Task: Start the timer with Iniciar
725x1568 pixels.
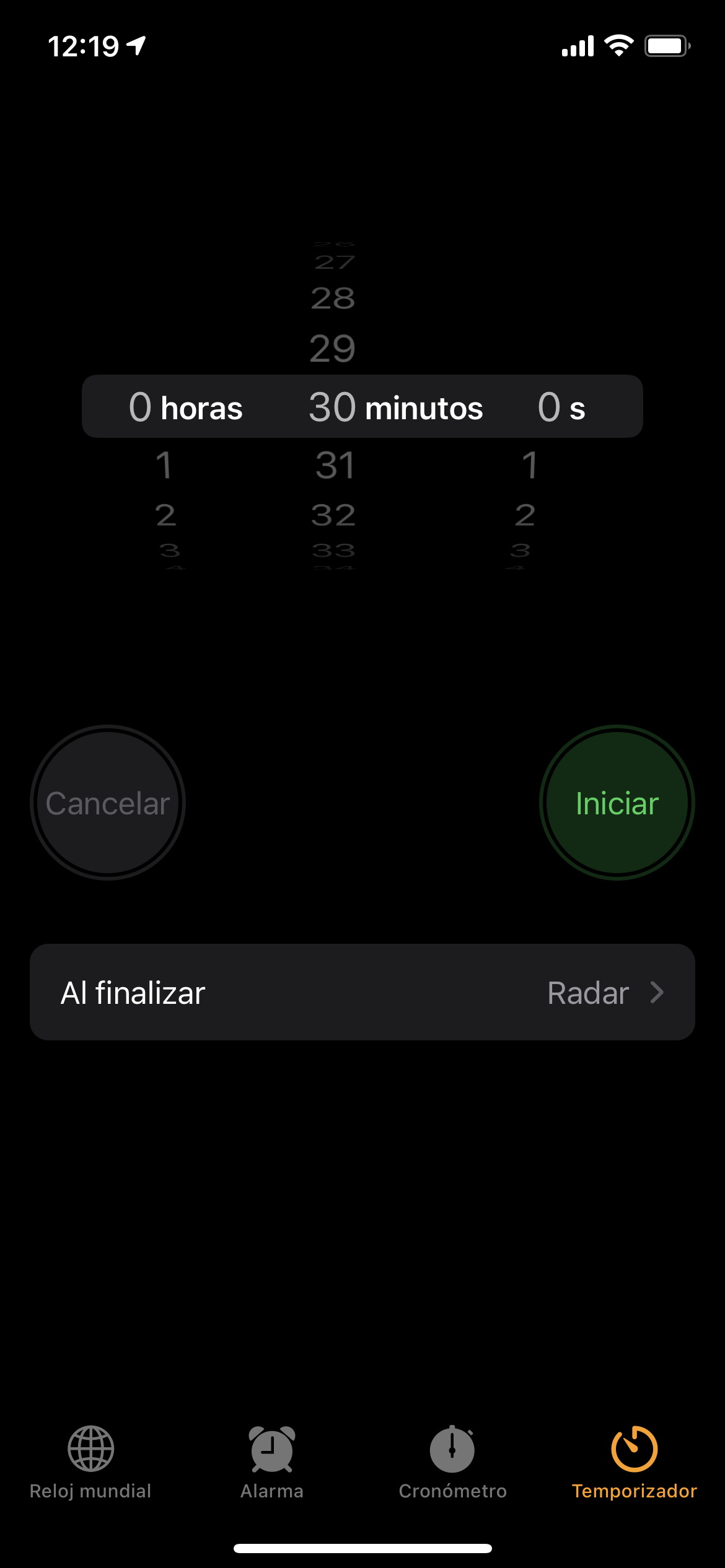Action: click(x=617, y=803)
